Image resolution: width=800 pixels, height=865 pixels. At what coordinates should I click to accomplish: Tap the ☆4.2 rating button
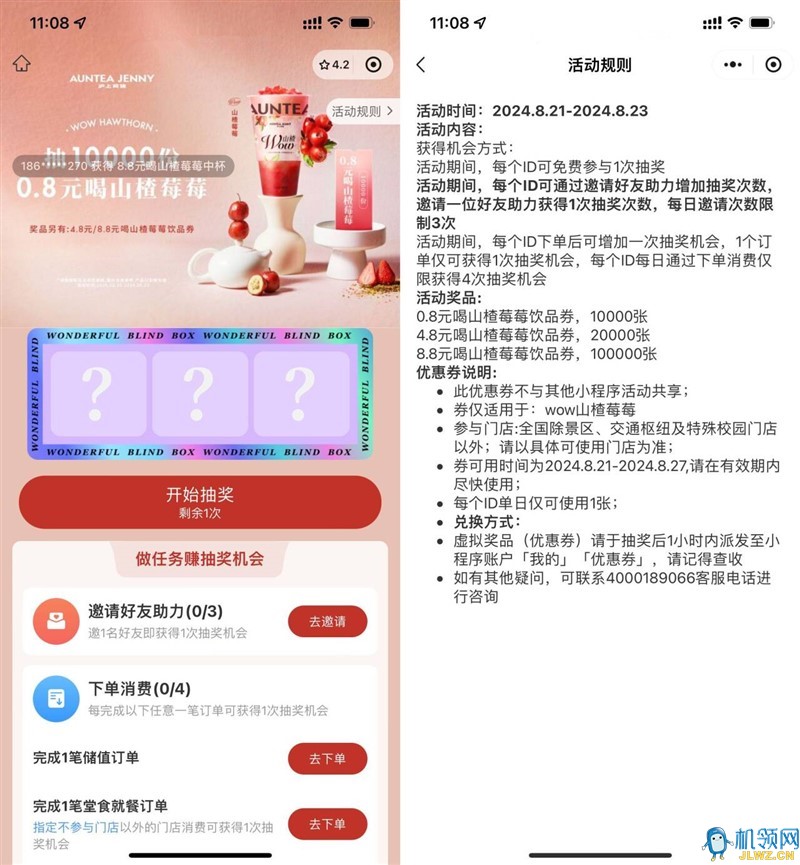pos(334,64)
